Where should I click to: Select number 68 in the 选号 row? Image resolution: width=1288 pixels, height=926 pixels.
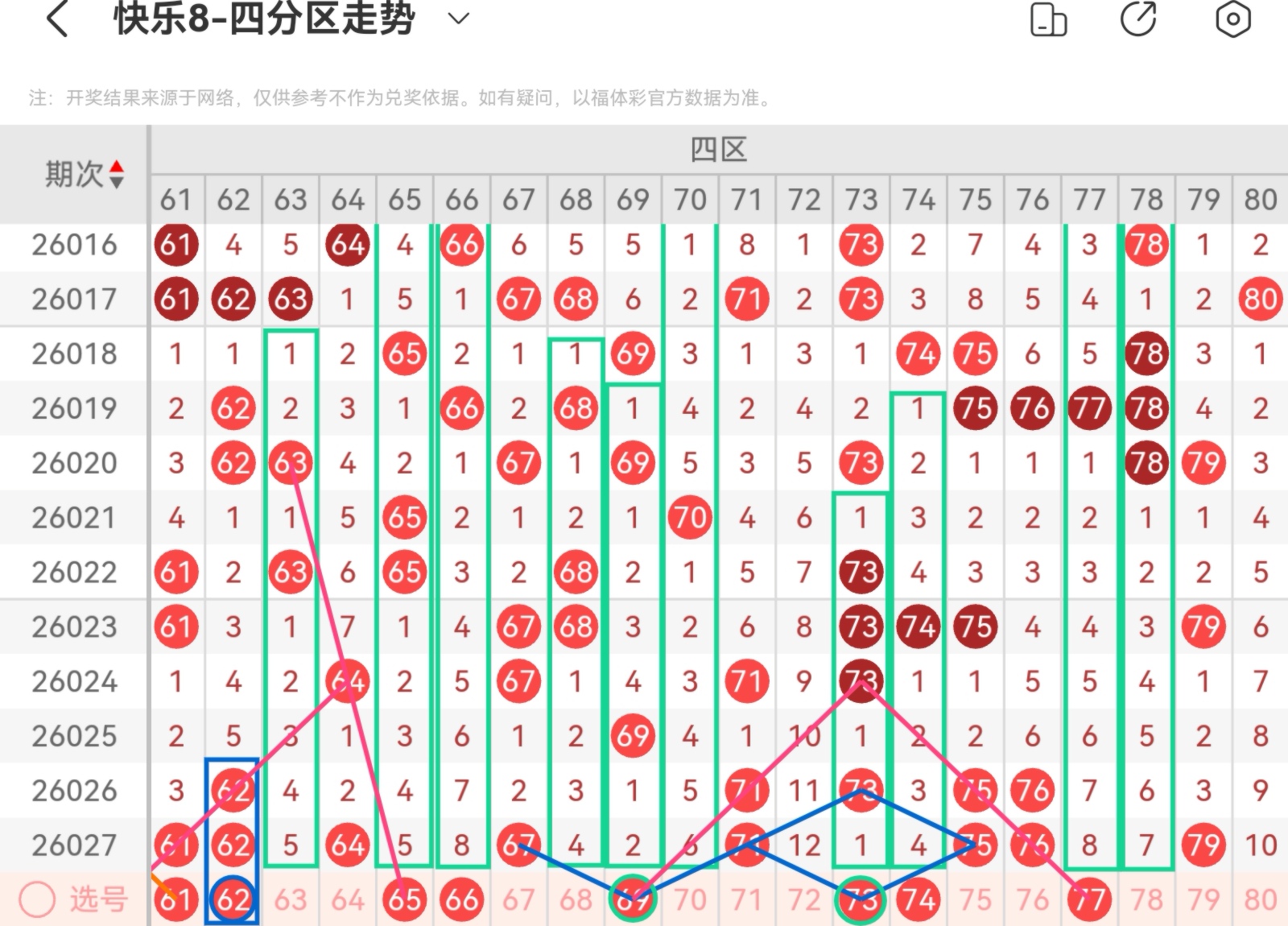pyautogui.click(x=576, y=899)
